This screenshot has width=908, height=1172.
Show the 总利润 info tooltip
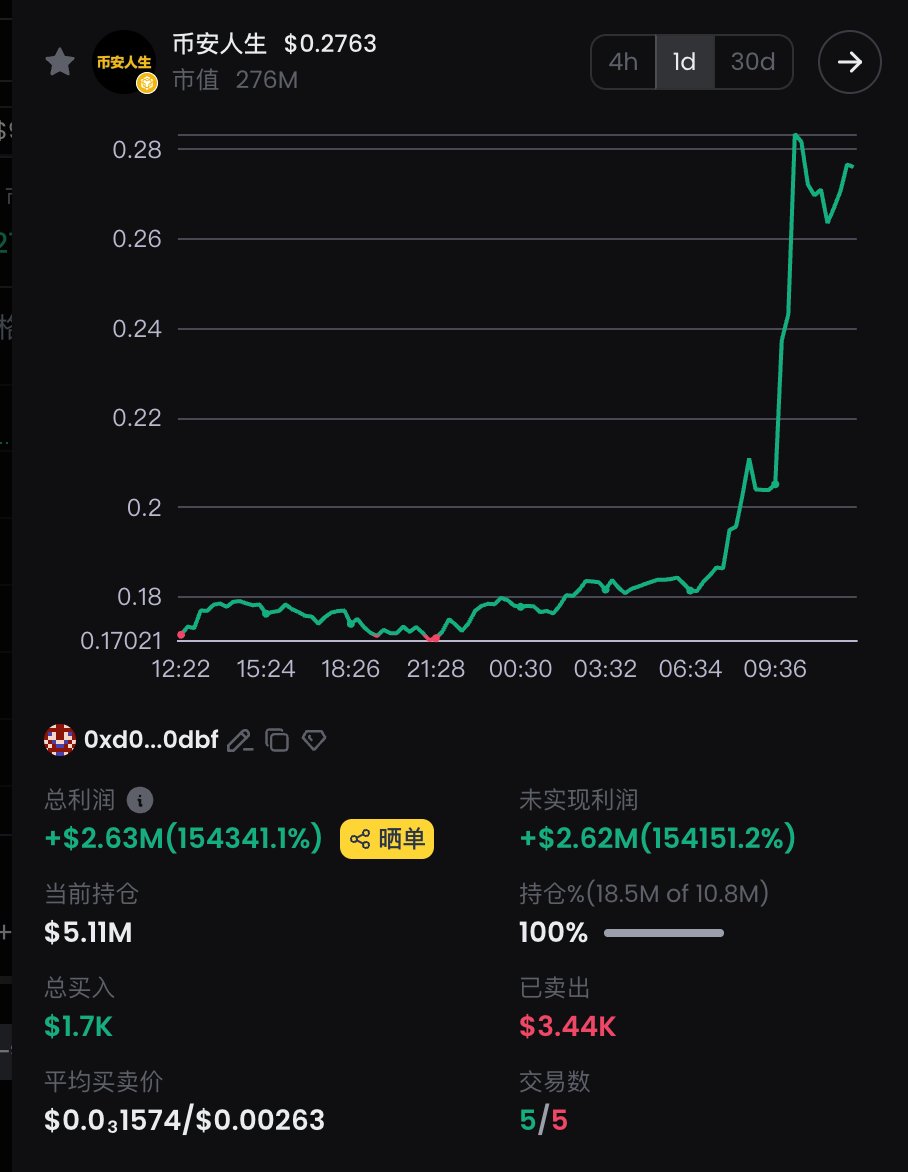pos(142,800)
